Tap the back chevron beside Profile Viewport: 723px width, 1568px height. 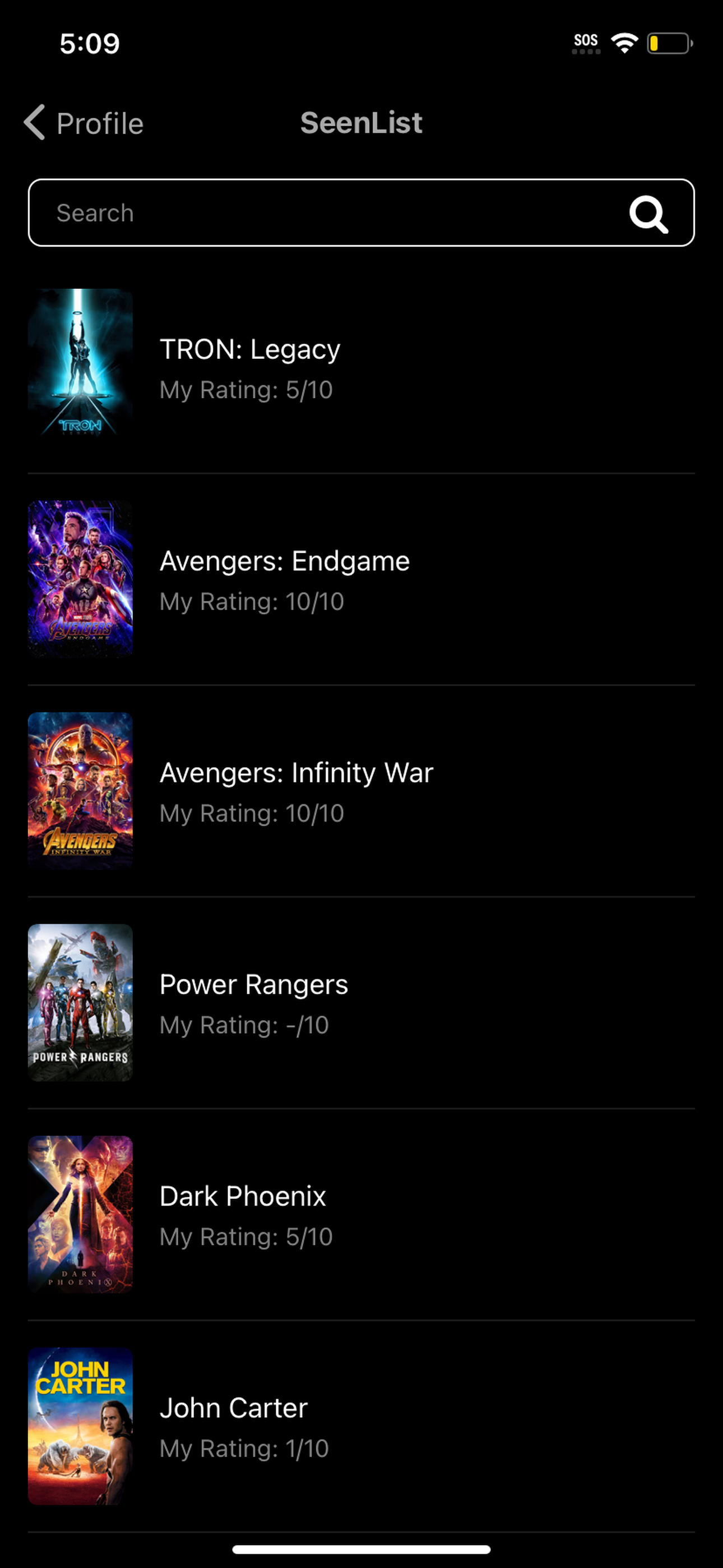(x=35, y=123)
